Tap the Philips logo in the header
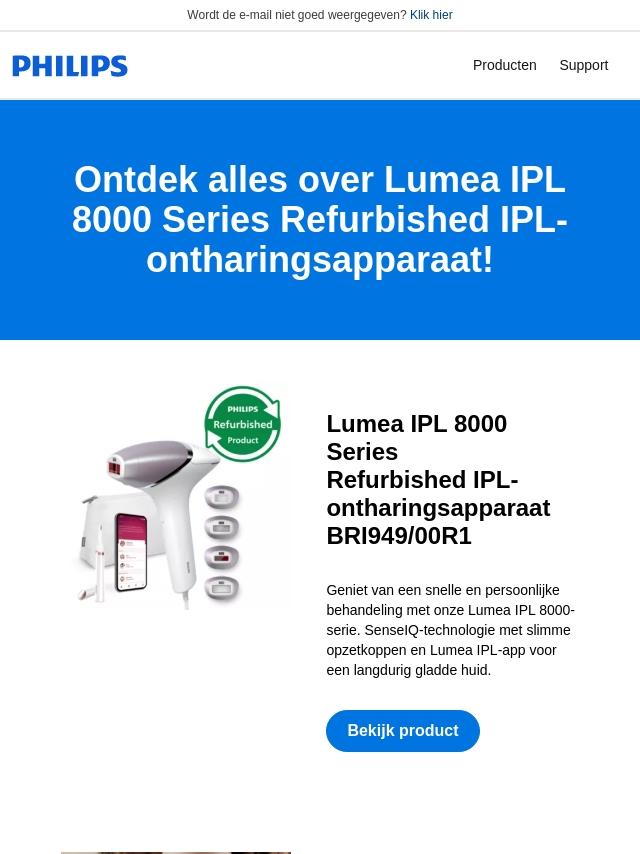 pos(70,66)
